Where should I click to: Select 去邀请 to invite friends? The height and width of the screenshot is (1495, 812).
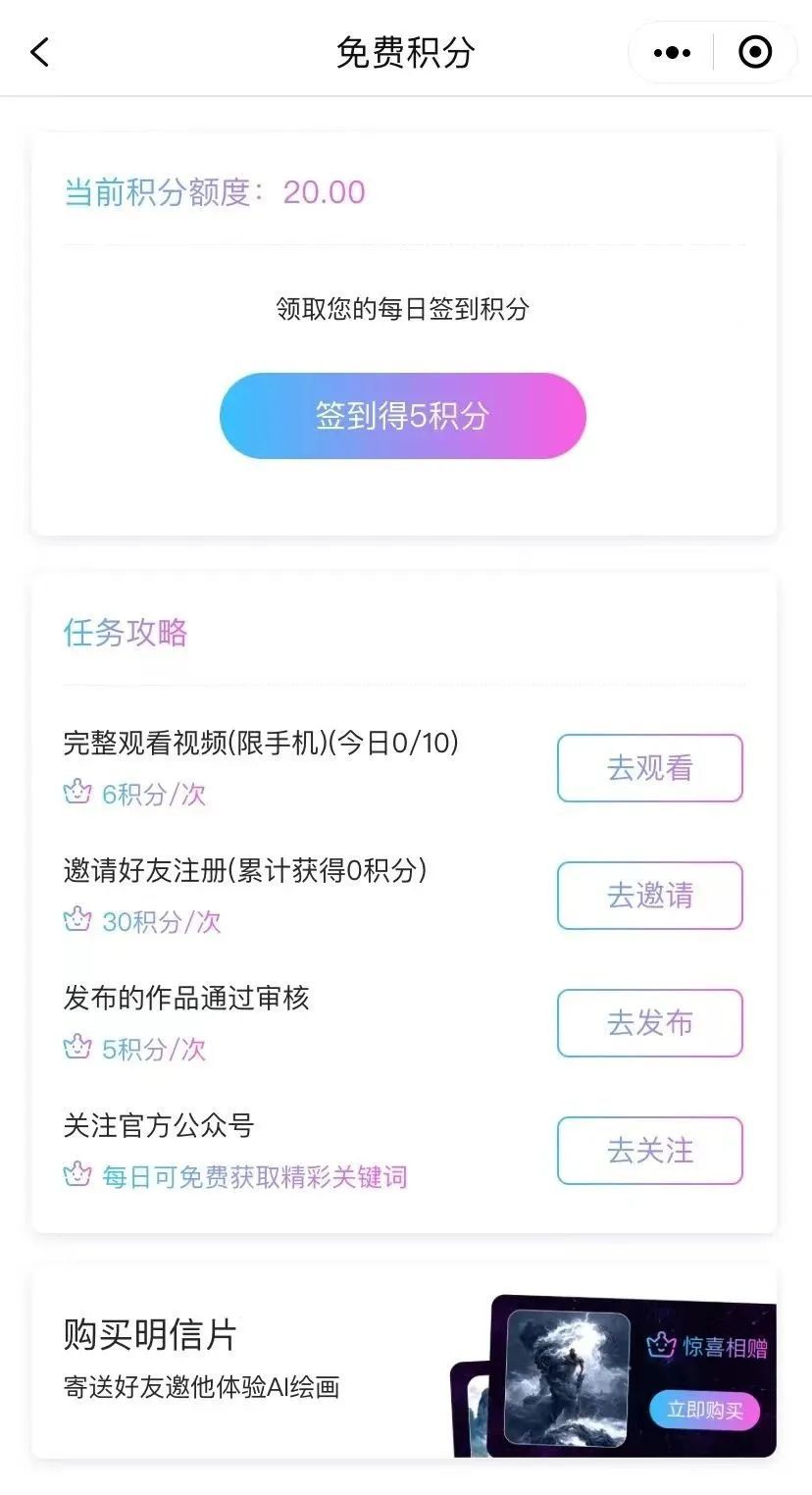649,896
